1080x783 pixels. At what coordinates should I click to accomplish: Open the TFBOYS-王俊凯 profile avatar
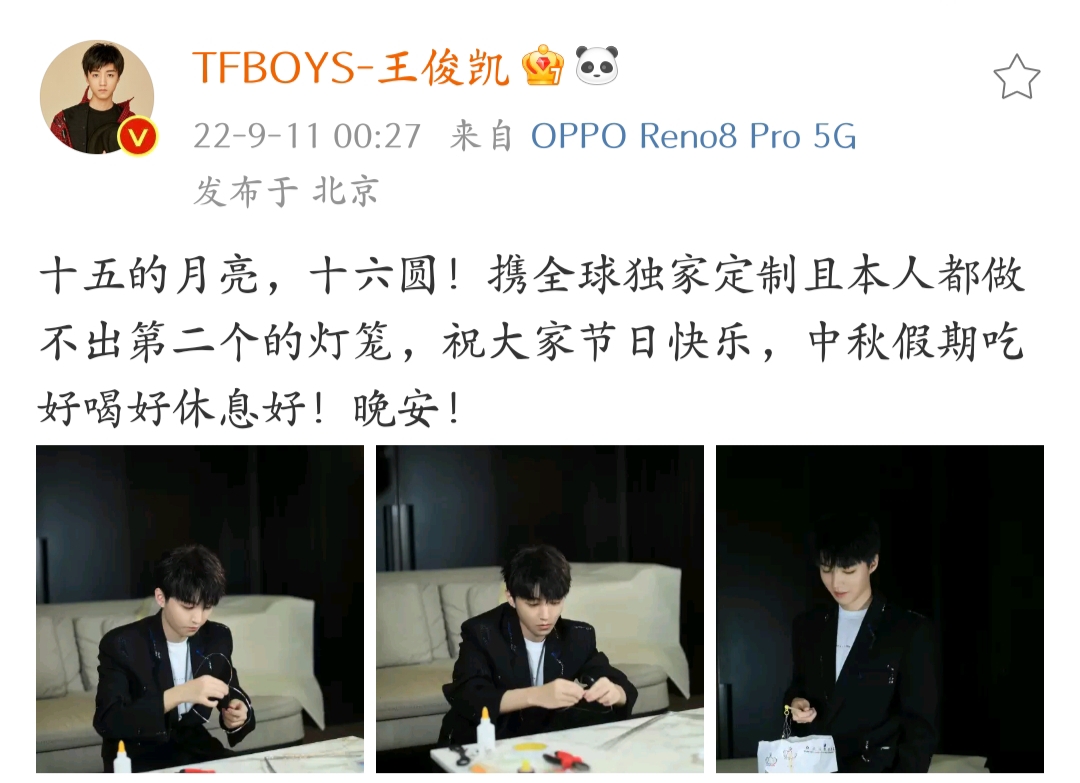coord(97,97)
